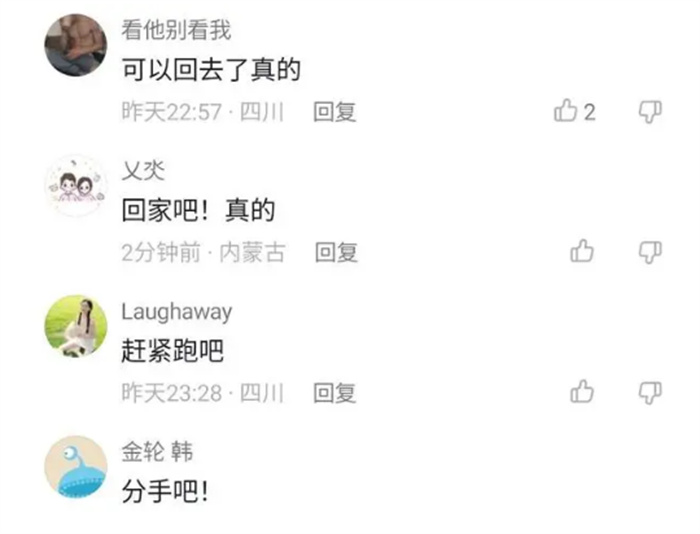Open avatar beside the 回家吧！真的 comment
Viewport: 700px width, 534px height.
(x=76, y=186)
